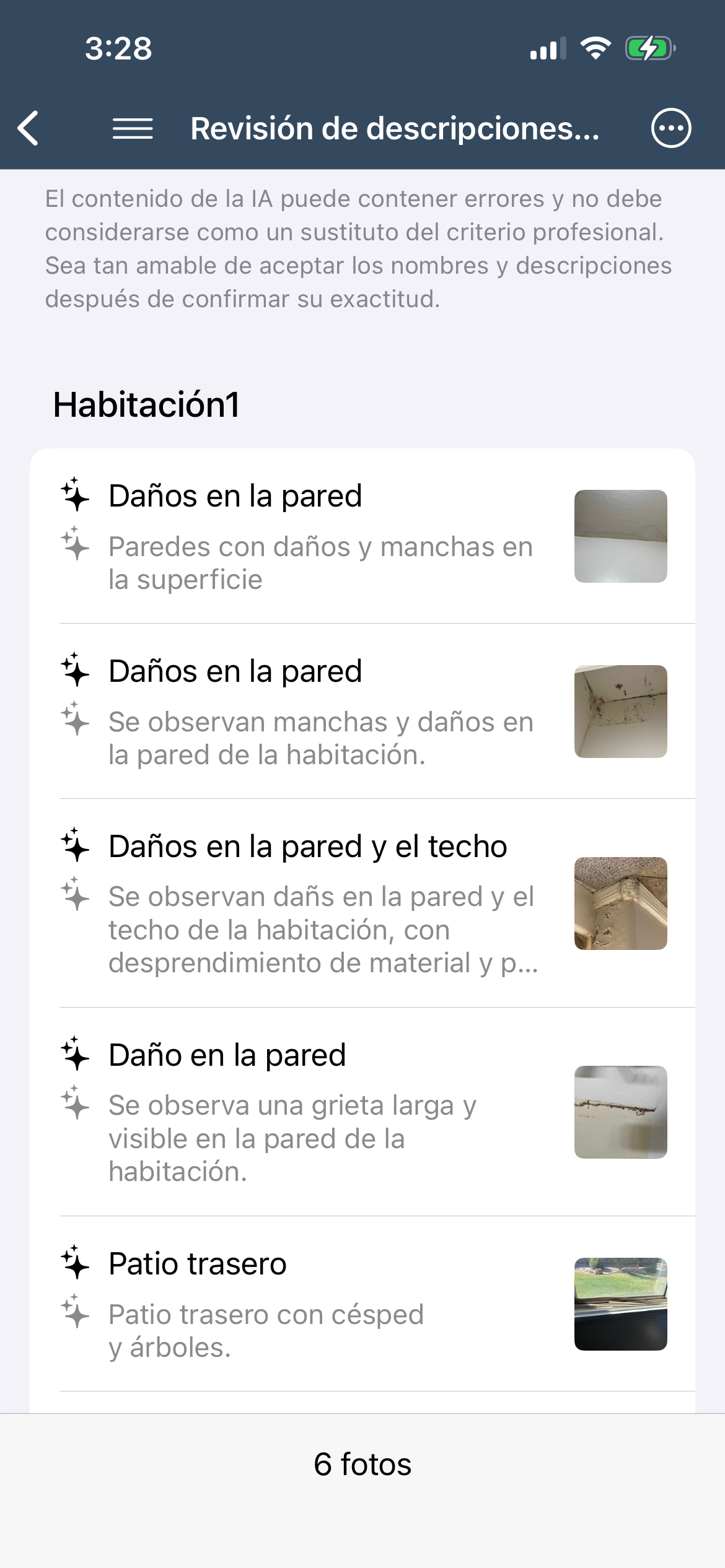Open the more options ellipsis button
This screenshot has width=725, height=1568.
pyautogui.click(x=670, y=128)
